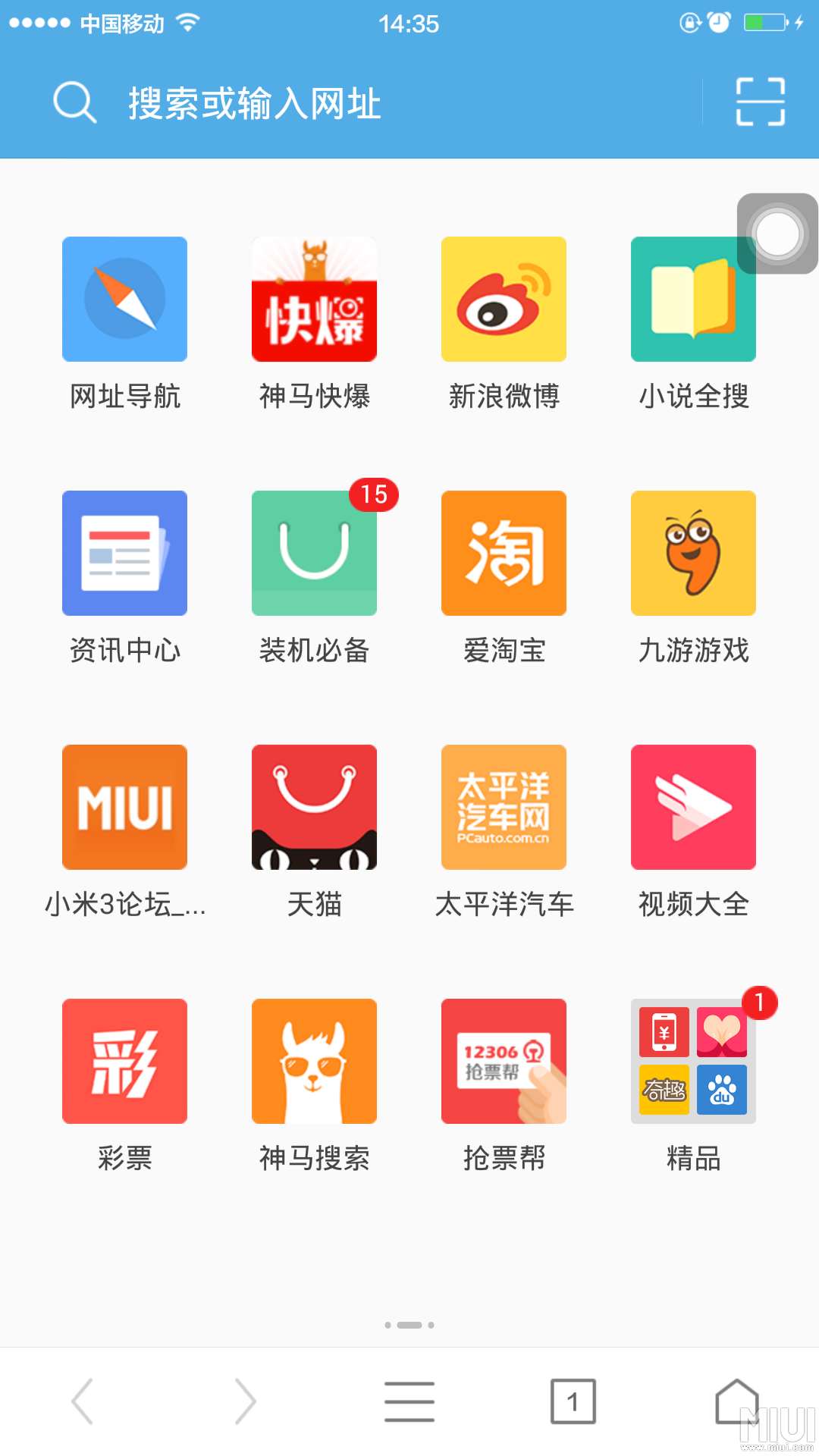The width and height of the screenshot is (819, 1456).
Task: Launch 爱淘宝 from the shortcut grid
Action: [x=504, y=552]
